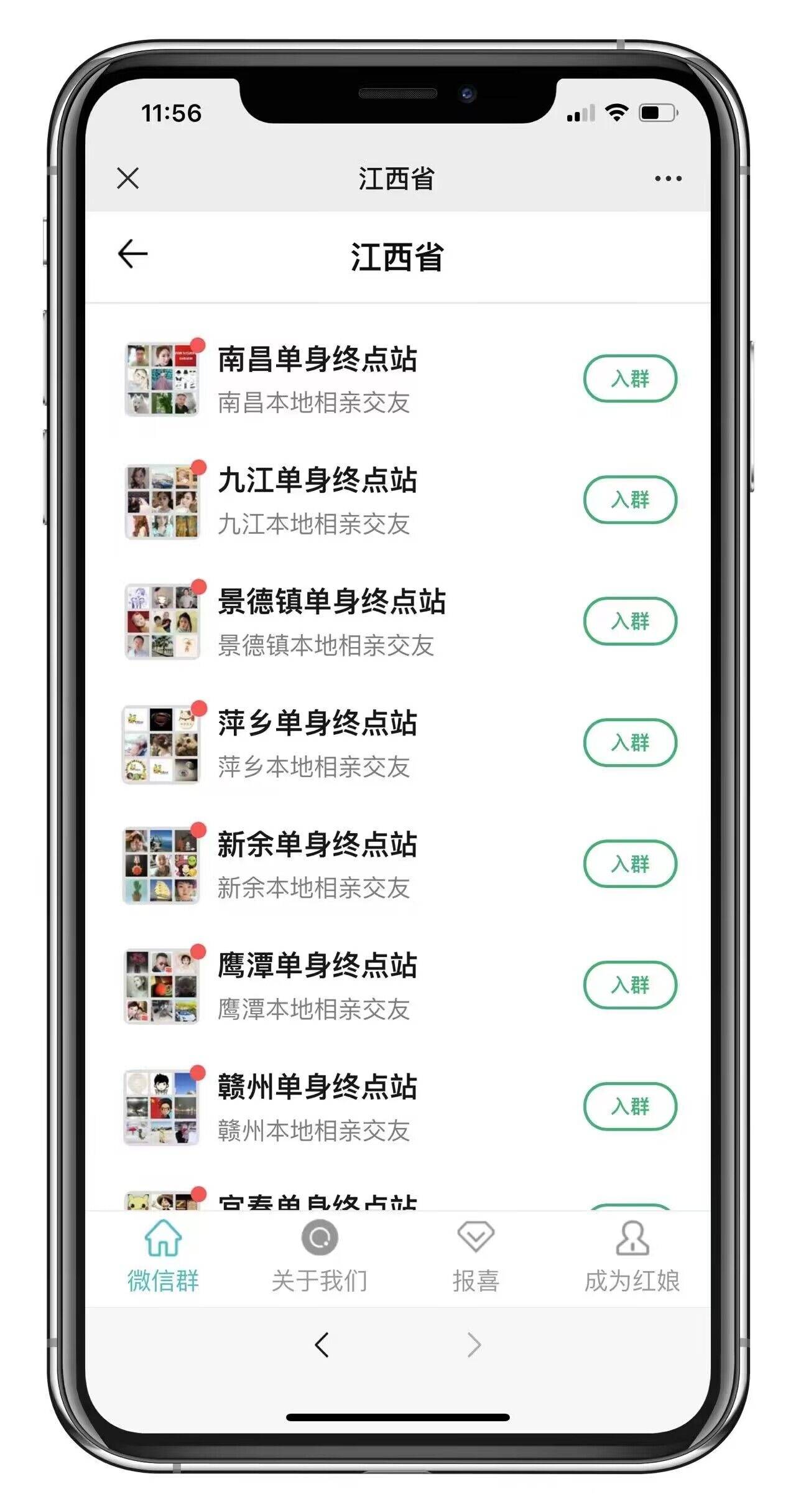Close the 江西省 mini program page
Image resolution: width=796 pixels, height=1512 pixels.
(x=128, y=178)
